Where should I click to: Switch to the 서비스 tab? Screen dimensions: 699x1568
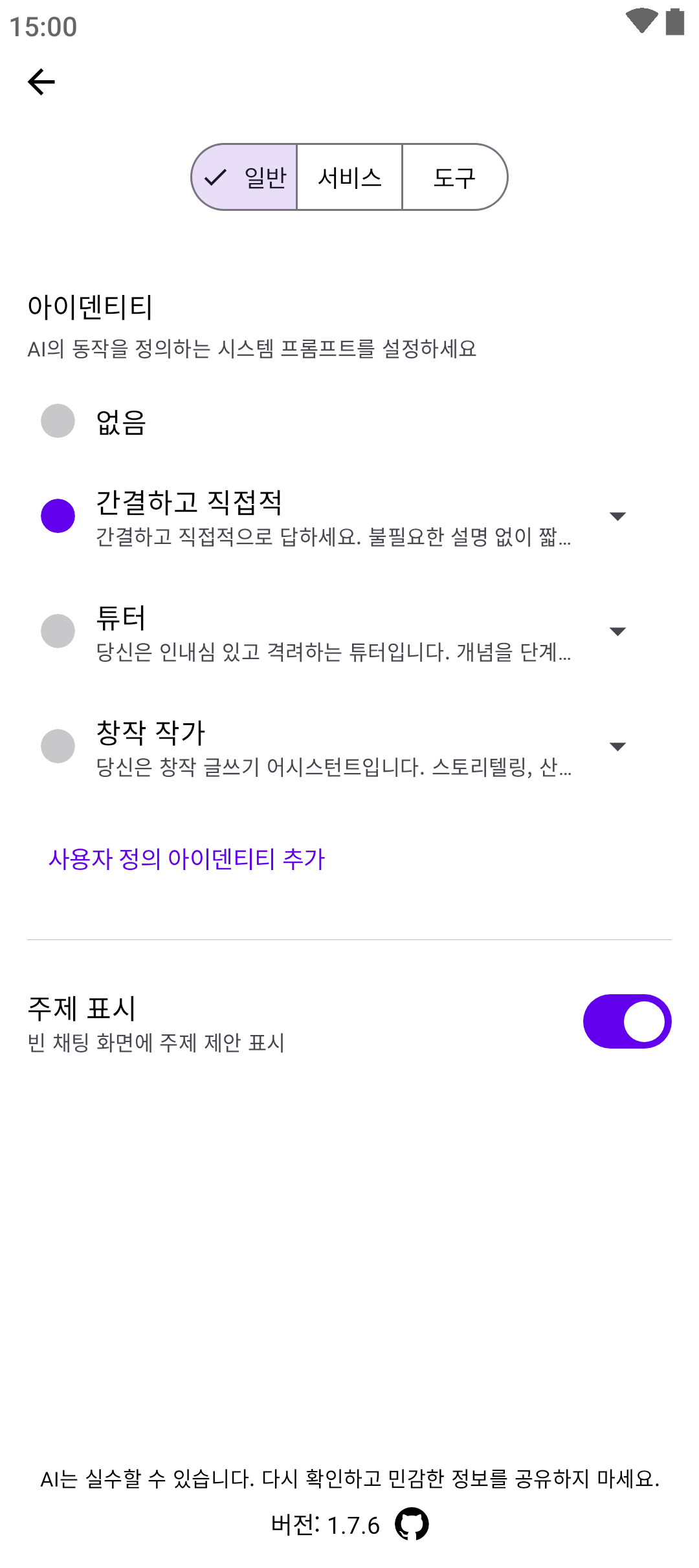tap(349, 177)
